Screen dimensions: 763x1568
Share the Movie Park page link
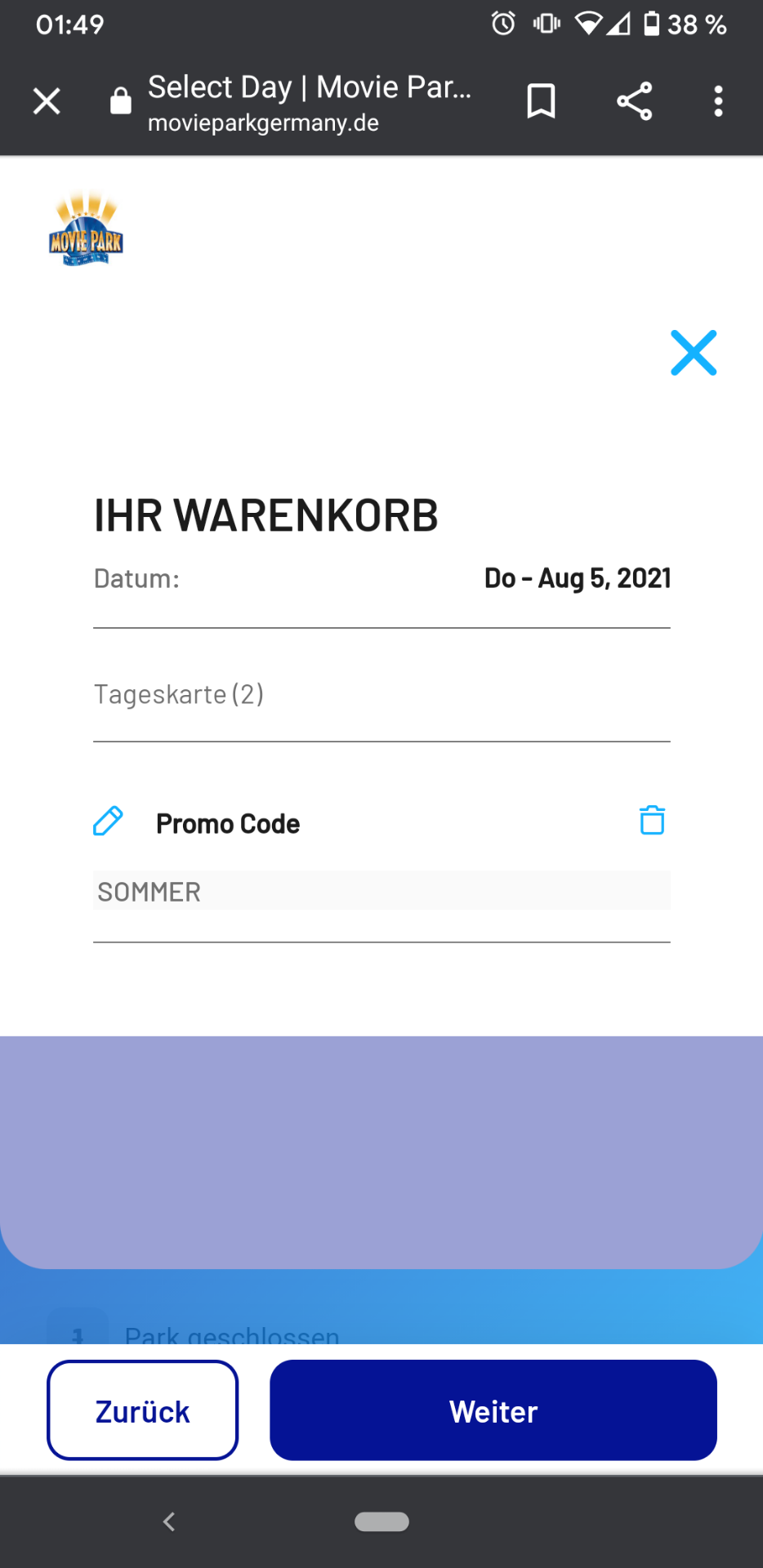[x=634, y=101]
